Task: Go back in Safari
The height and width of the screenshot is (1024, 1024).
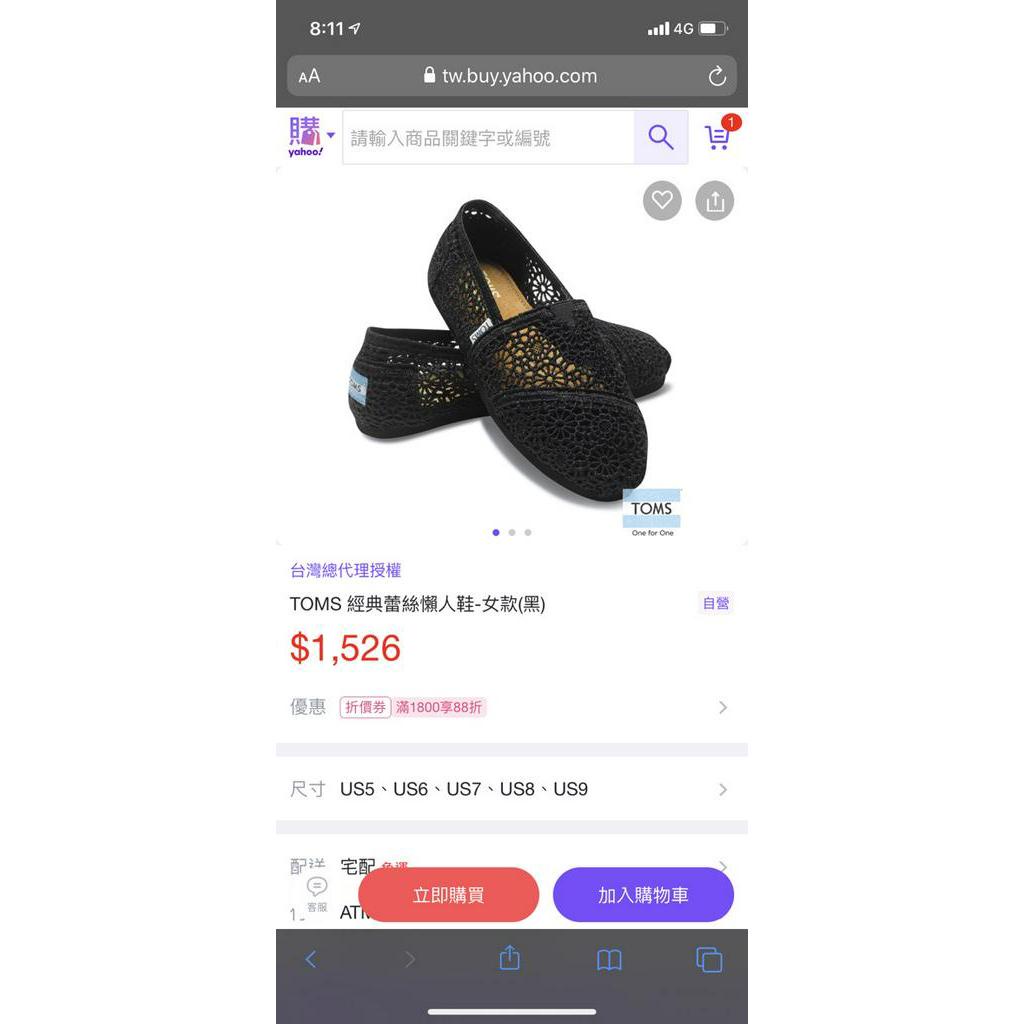Action: pos(310,960)
